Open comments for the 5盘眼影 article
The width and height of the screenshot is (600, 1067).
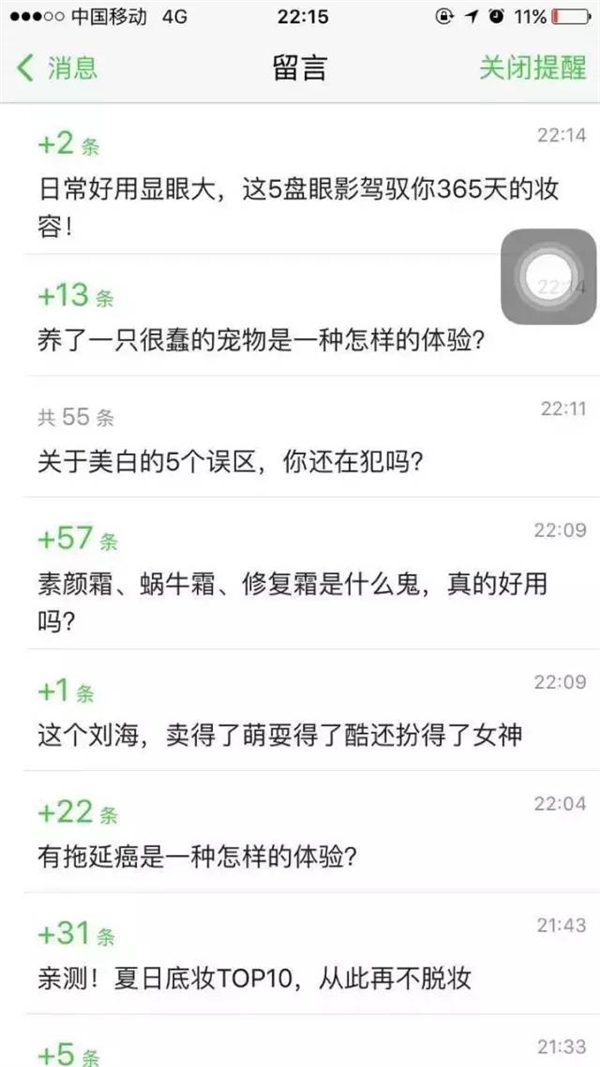click(x=300, y=179)
